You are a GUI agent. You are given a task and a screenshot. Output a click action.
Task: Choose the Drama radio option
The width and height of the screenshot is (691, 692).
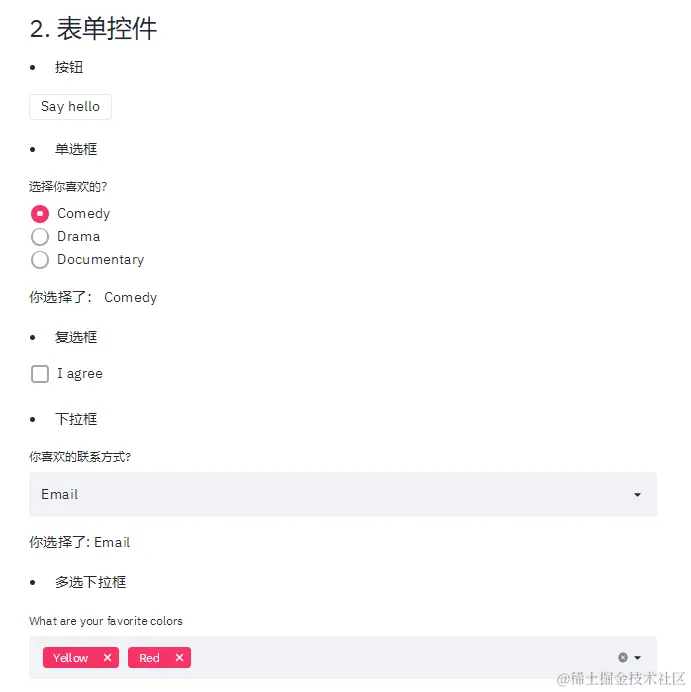coord(40,237)
